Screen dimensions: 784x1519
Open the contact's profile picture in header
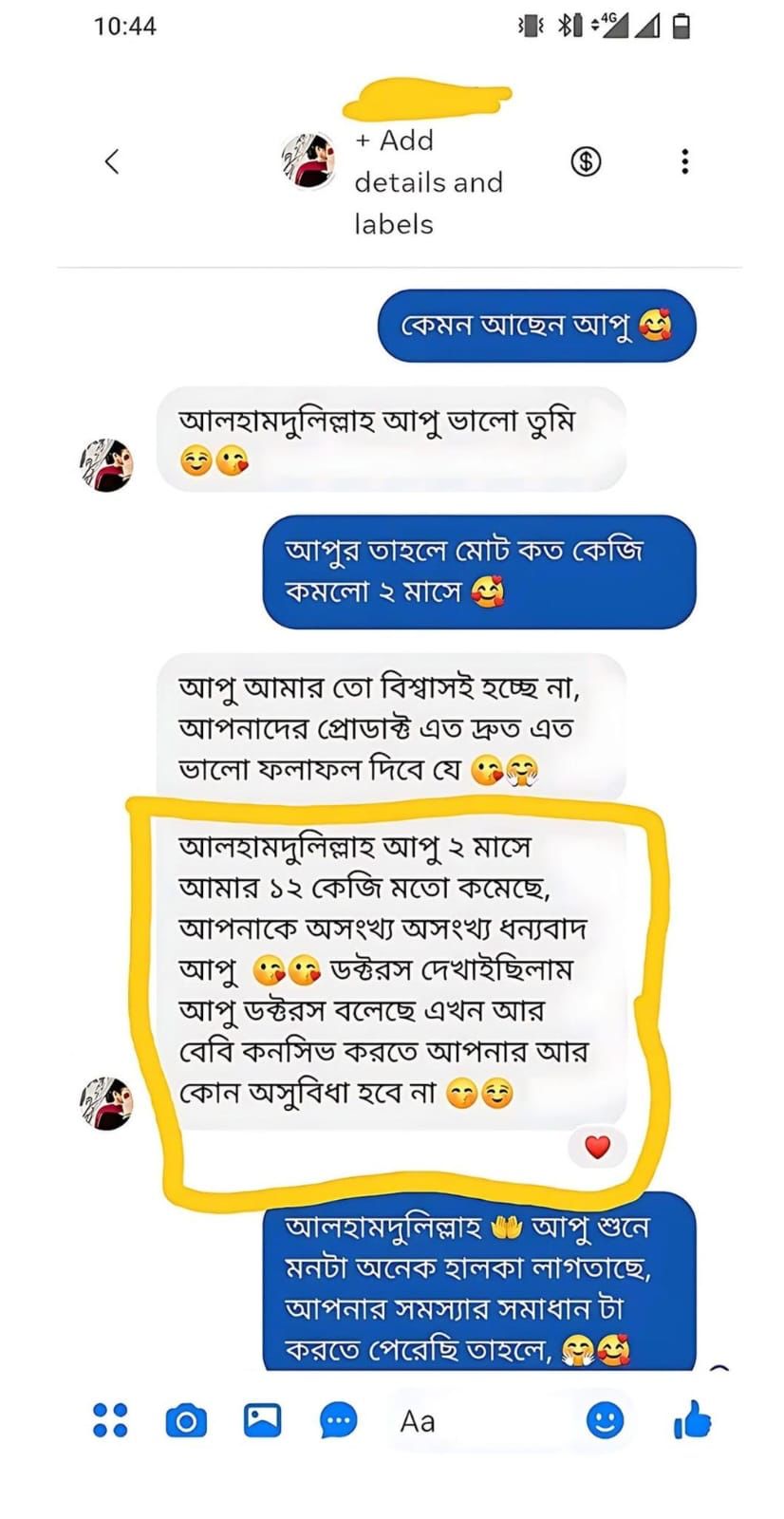(x=308, y=159)
